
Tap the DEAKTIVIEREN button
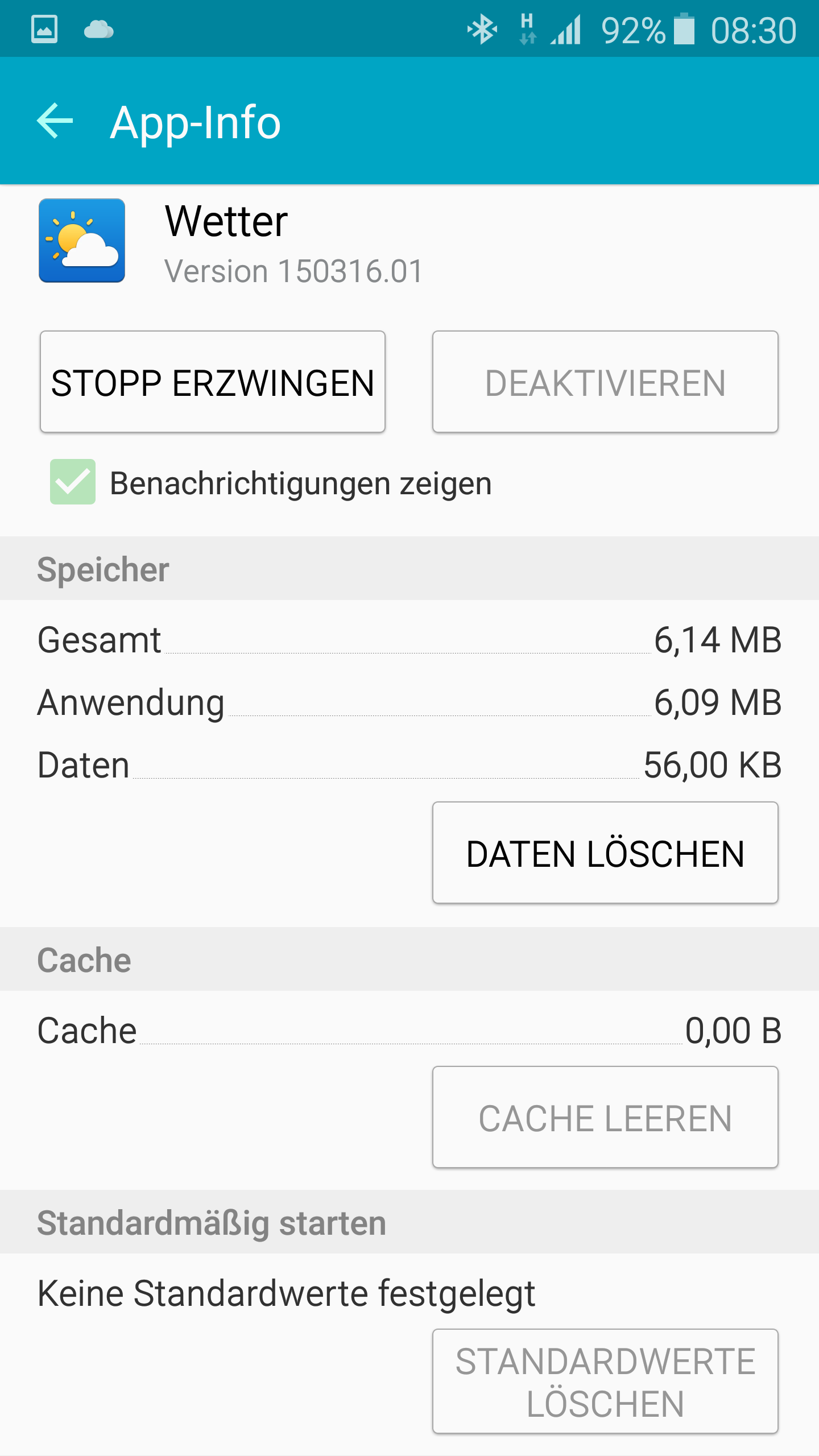tap(605, 382)
